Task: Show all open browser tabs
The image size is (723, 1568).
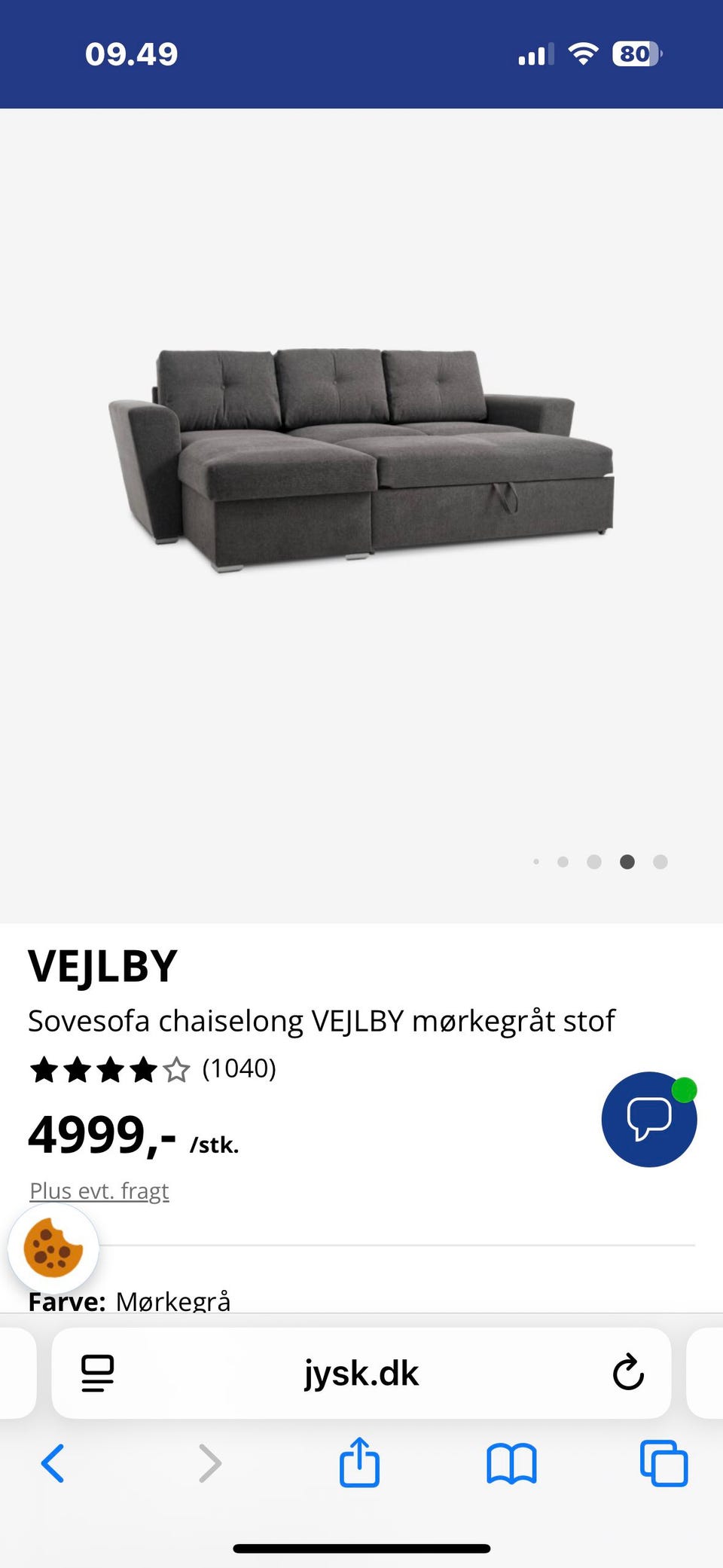Action: [662, 1464]
